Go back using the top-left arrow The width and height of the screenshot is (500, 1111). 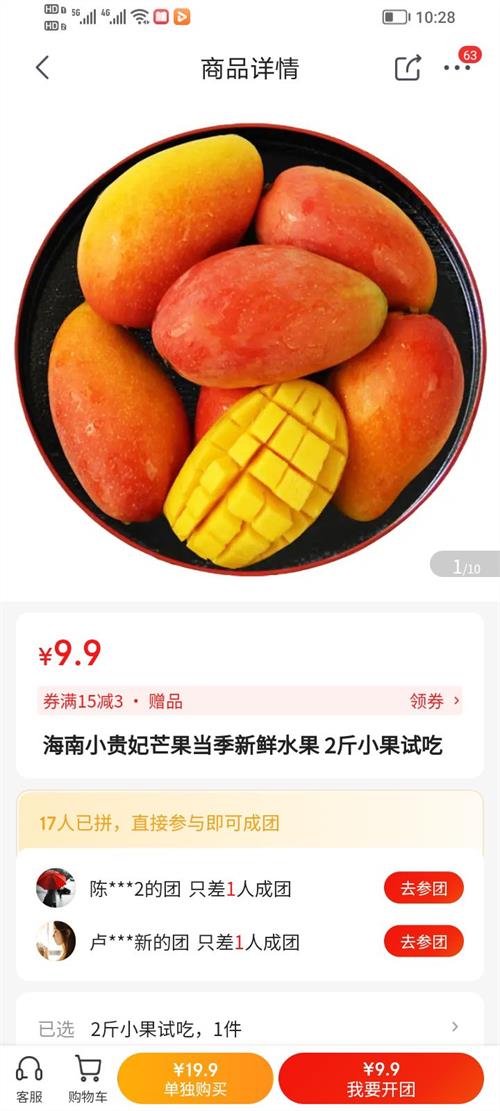(x=42, y=68)
